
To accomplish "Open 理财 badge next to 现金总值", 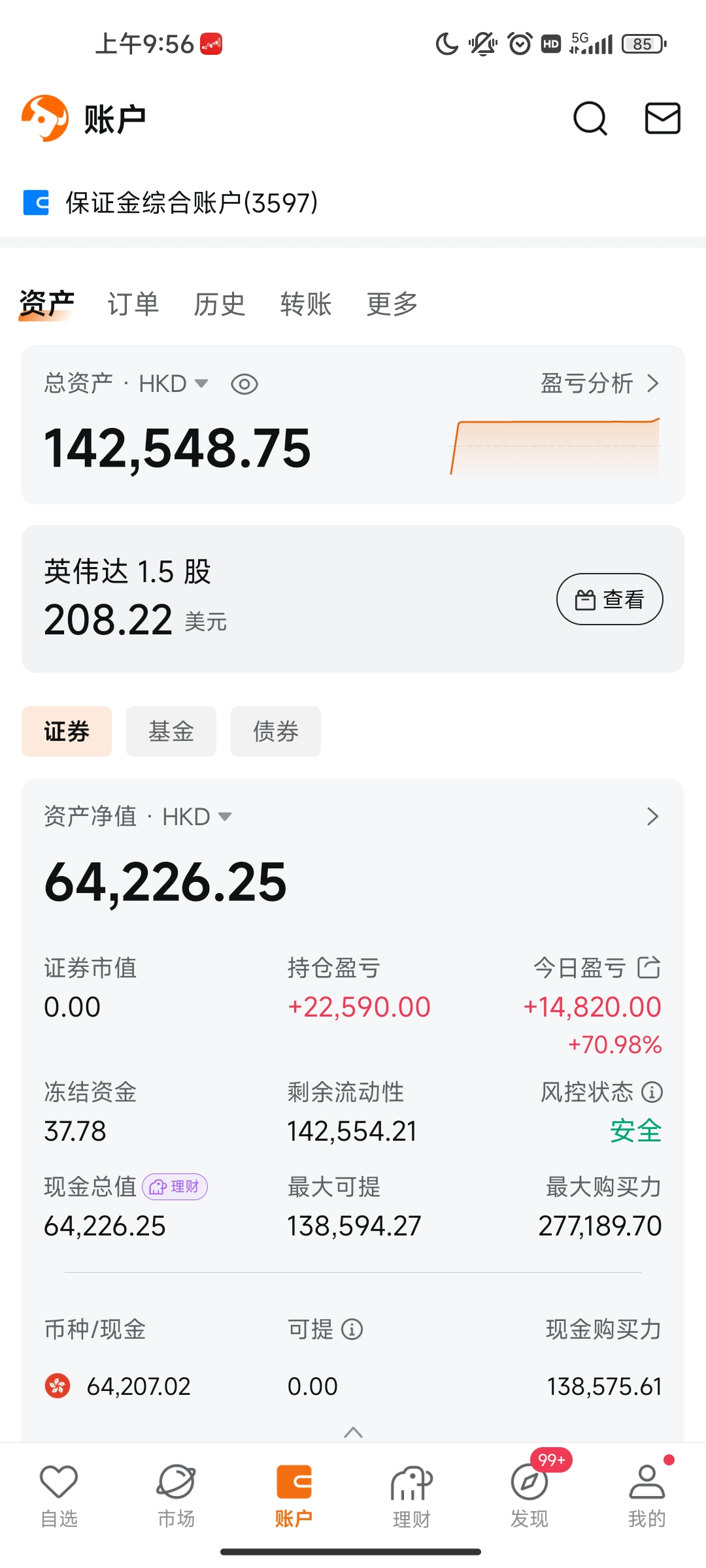I will 175,1186.
